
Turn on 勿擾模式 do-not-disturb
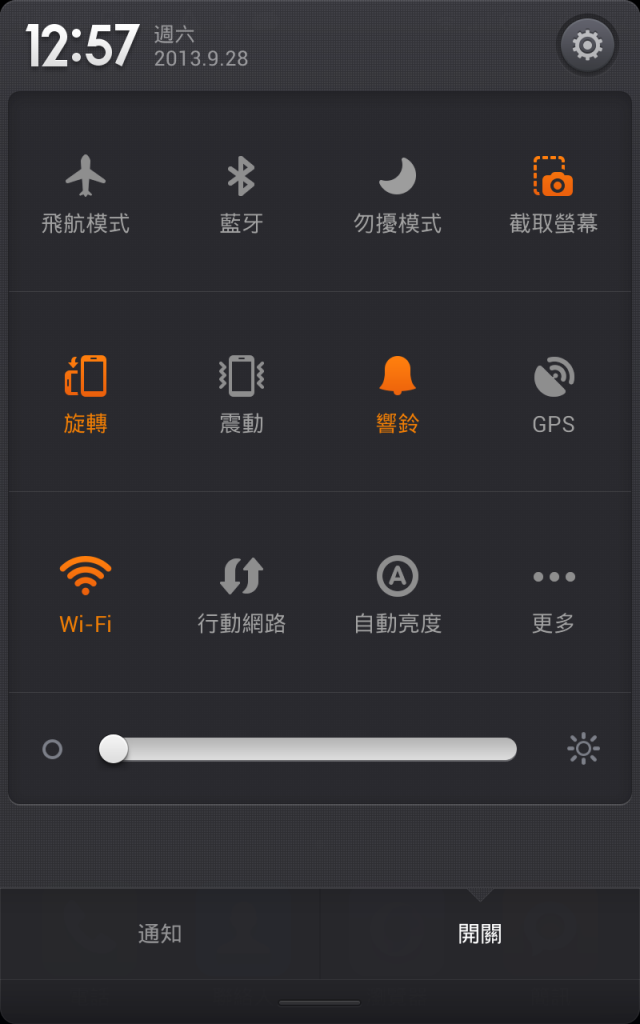coord(397,193)
